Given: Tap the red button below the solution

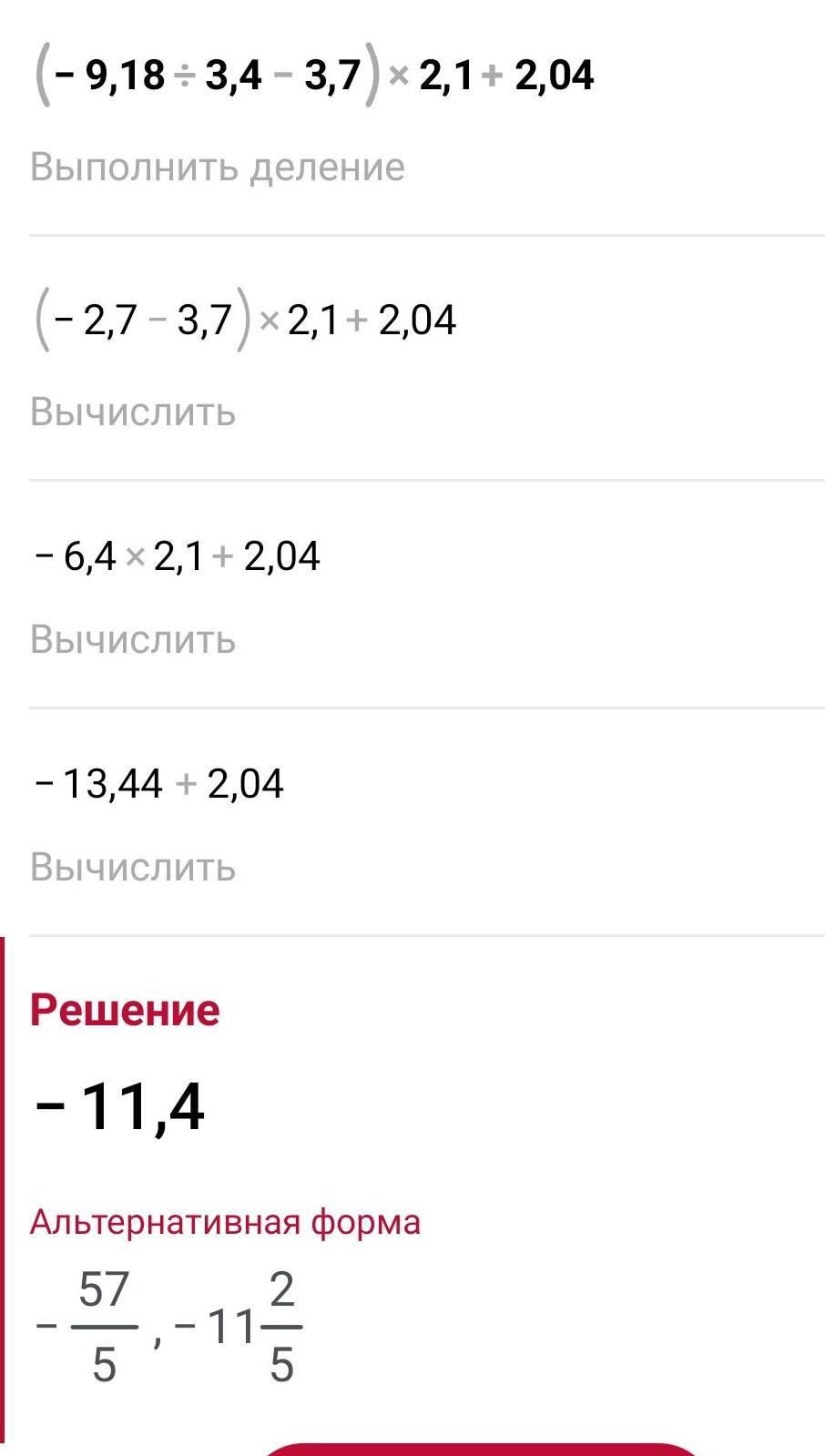Looking at the screenshot, I should tap(483, 1449).
